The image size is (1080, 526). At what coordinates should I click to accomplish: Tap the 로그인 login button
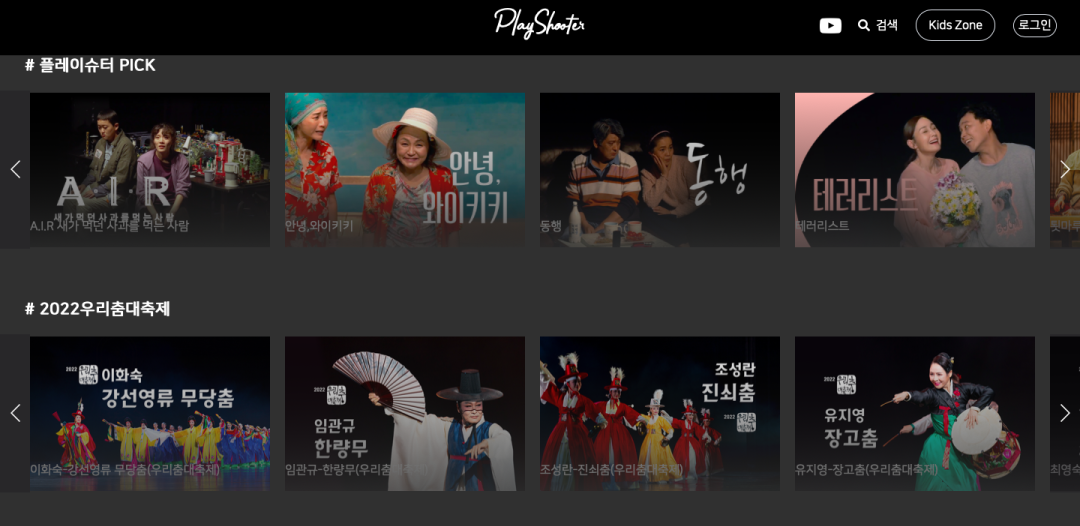(1034, 25)
